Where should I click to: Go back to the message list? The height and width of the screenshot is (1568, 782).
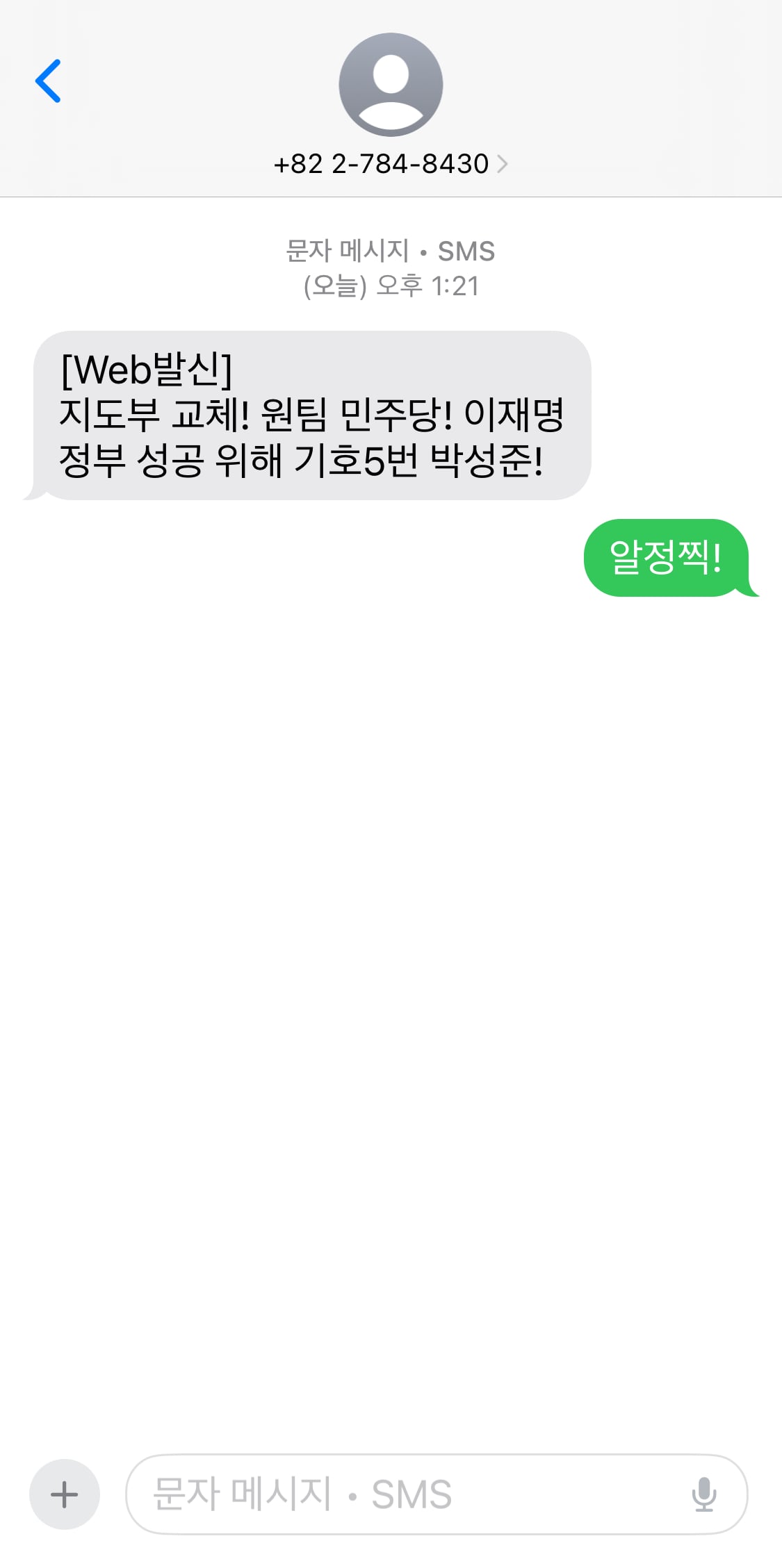tap(48, 81)
